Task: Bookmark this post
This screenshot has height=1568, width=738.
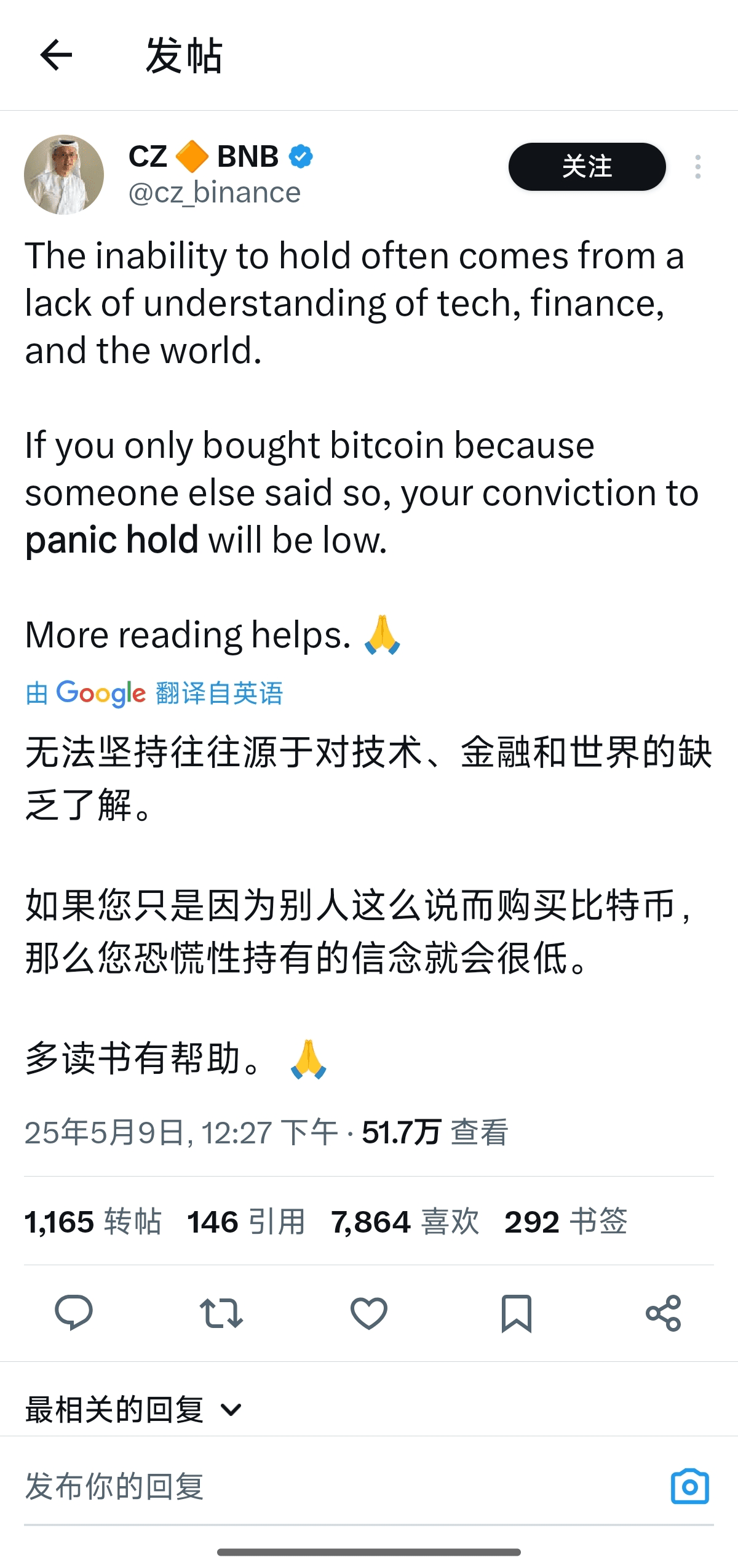Action: coord(516,1313)
